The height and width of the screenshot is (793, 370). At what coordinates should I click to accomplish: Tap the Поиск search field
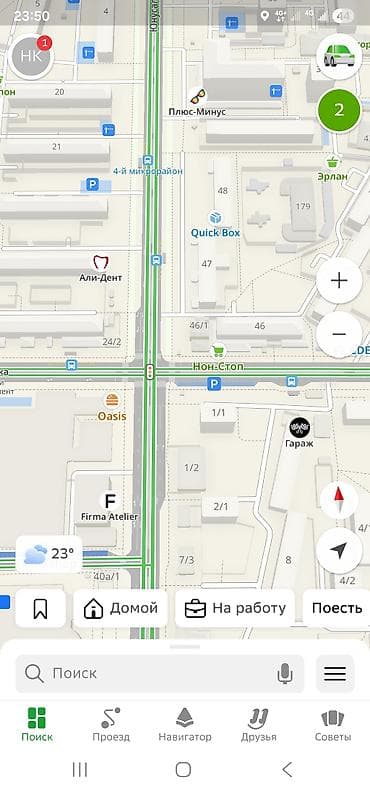coord(160,674)
